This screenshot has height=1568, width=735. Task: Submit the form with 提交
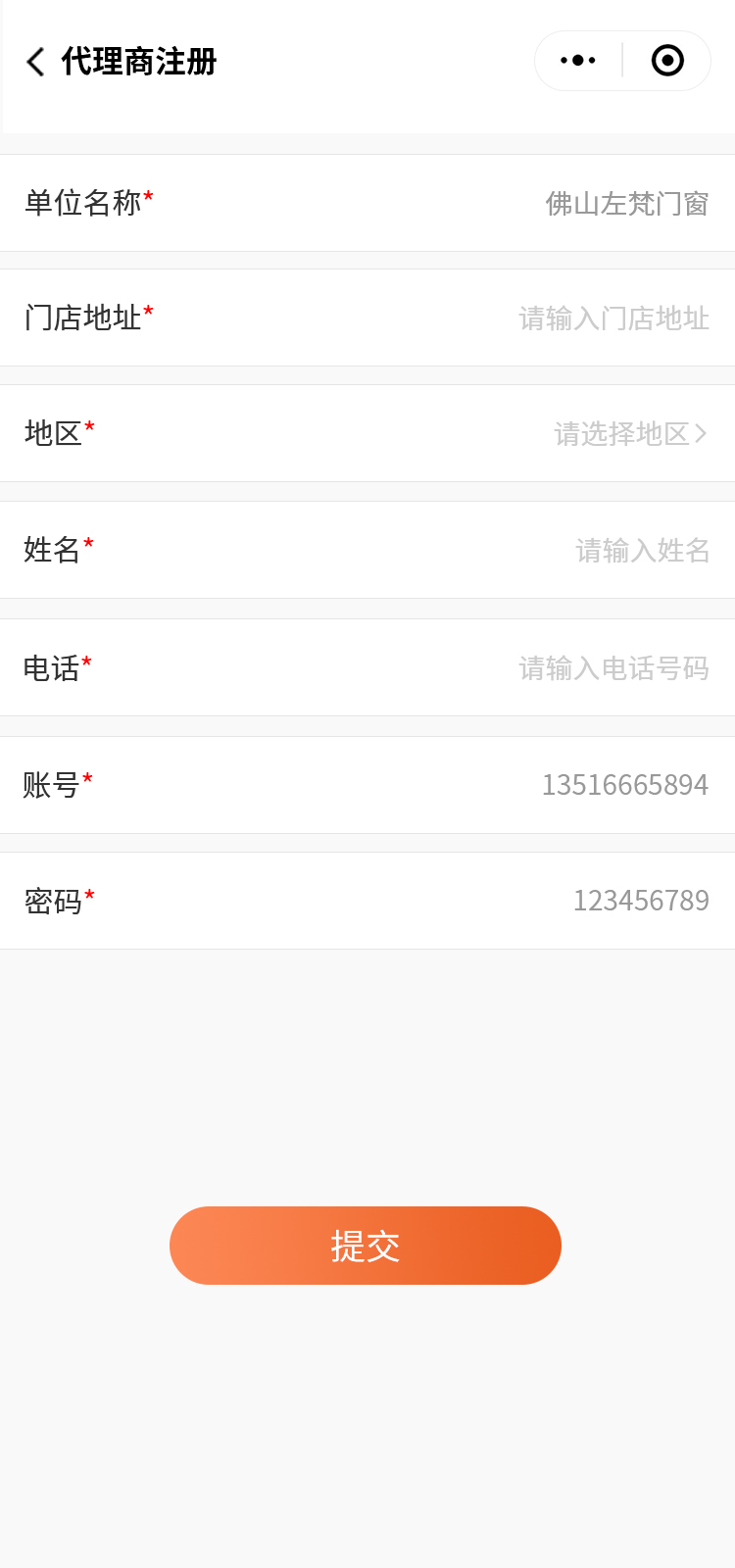tap(366, 1246)
